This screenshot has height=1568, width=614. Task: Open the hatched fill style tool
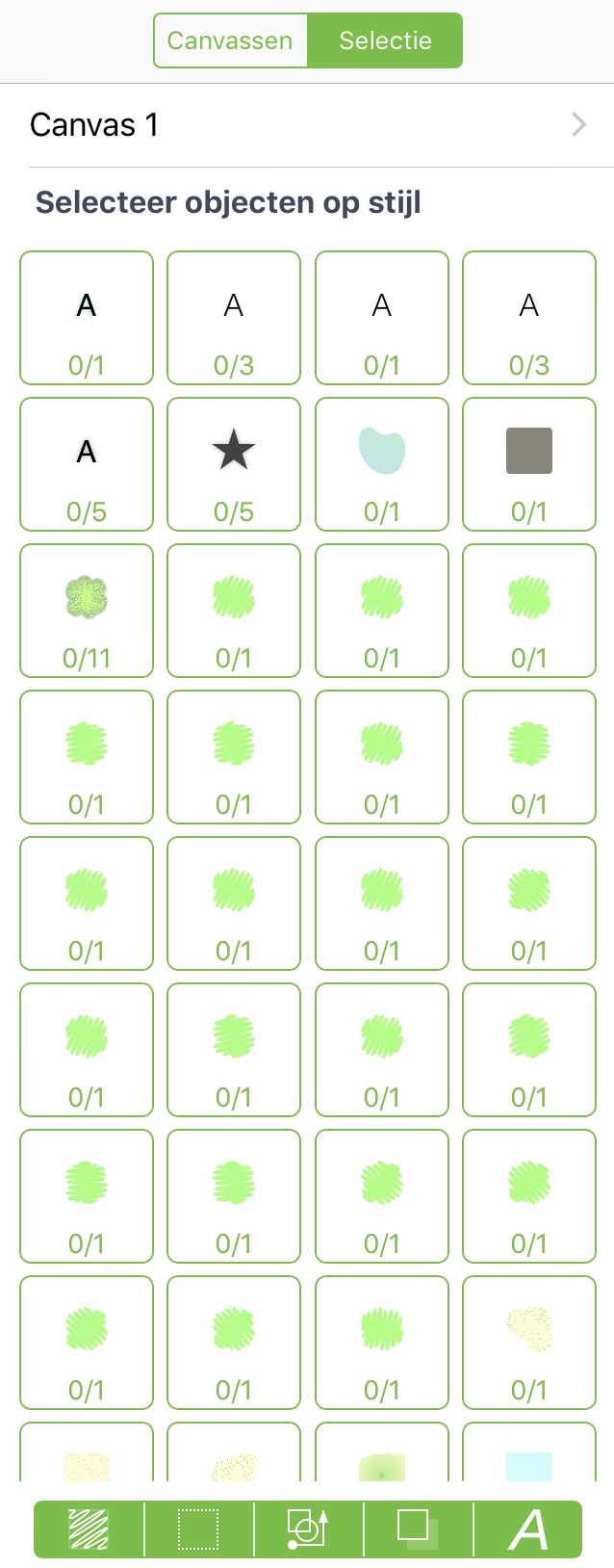point(89,1529)
